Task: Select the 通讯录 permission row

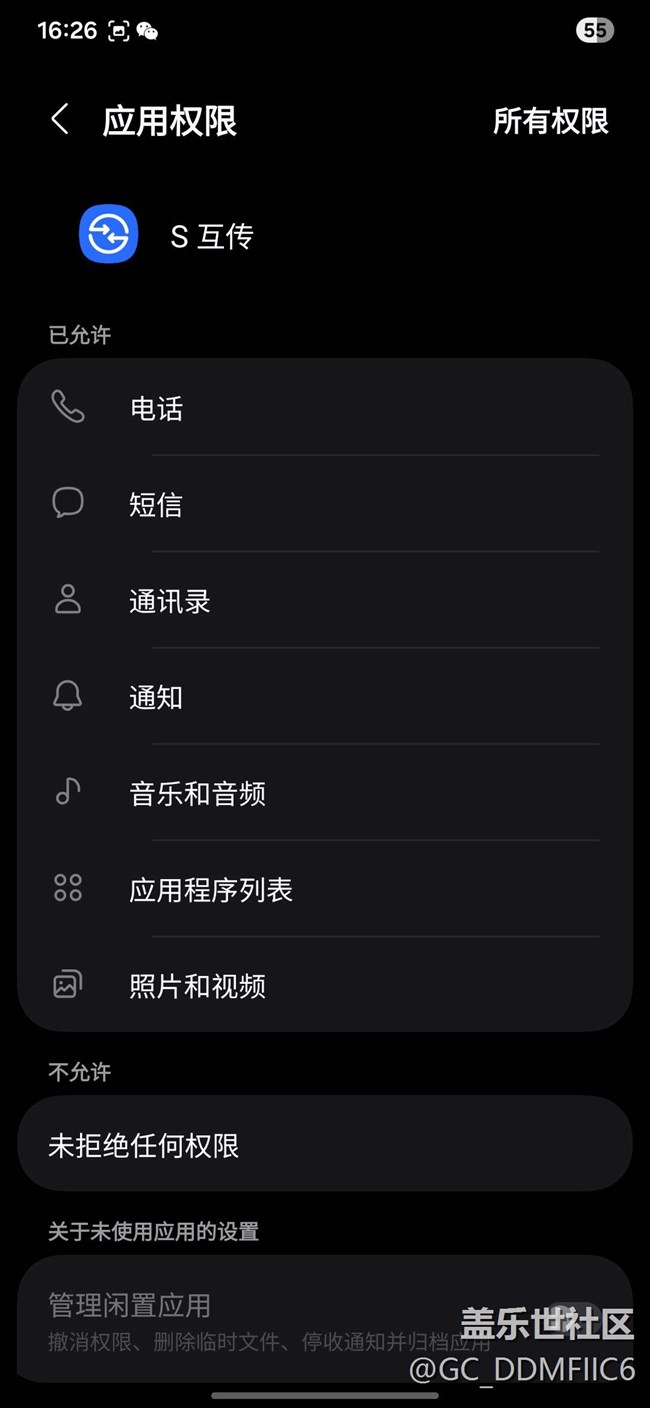Action: pos(325,600)
